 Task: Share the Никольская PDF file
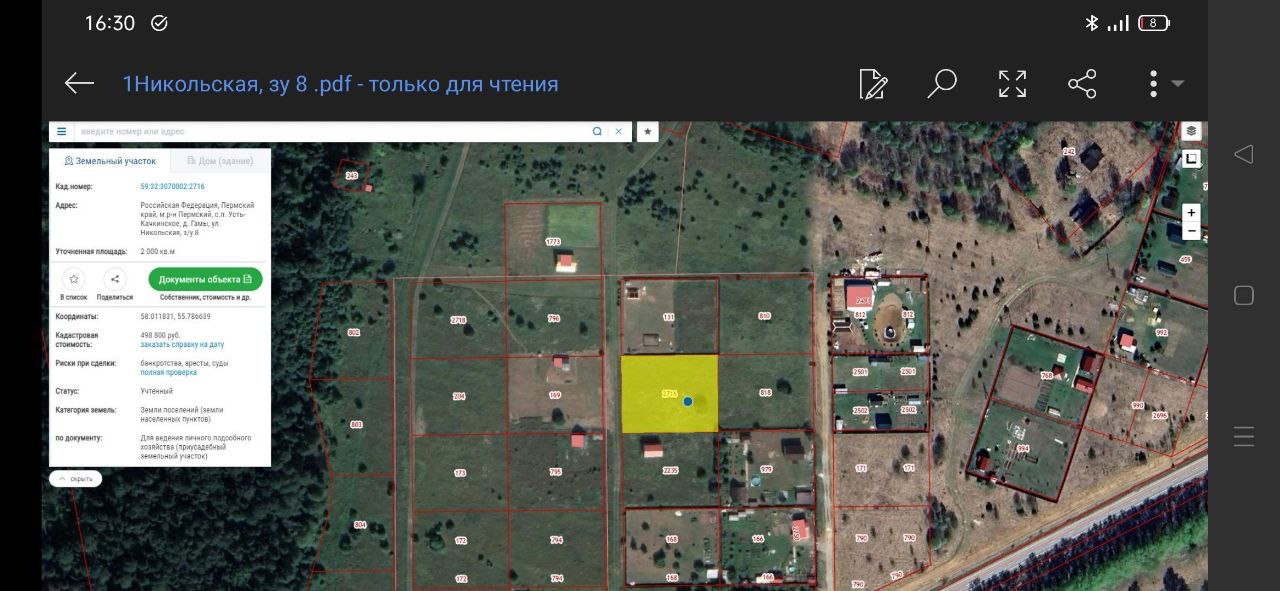point(1082,84)
